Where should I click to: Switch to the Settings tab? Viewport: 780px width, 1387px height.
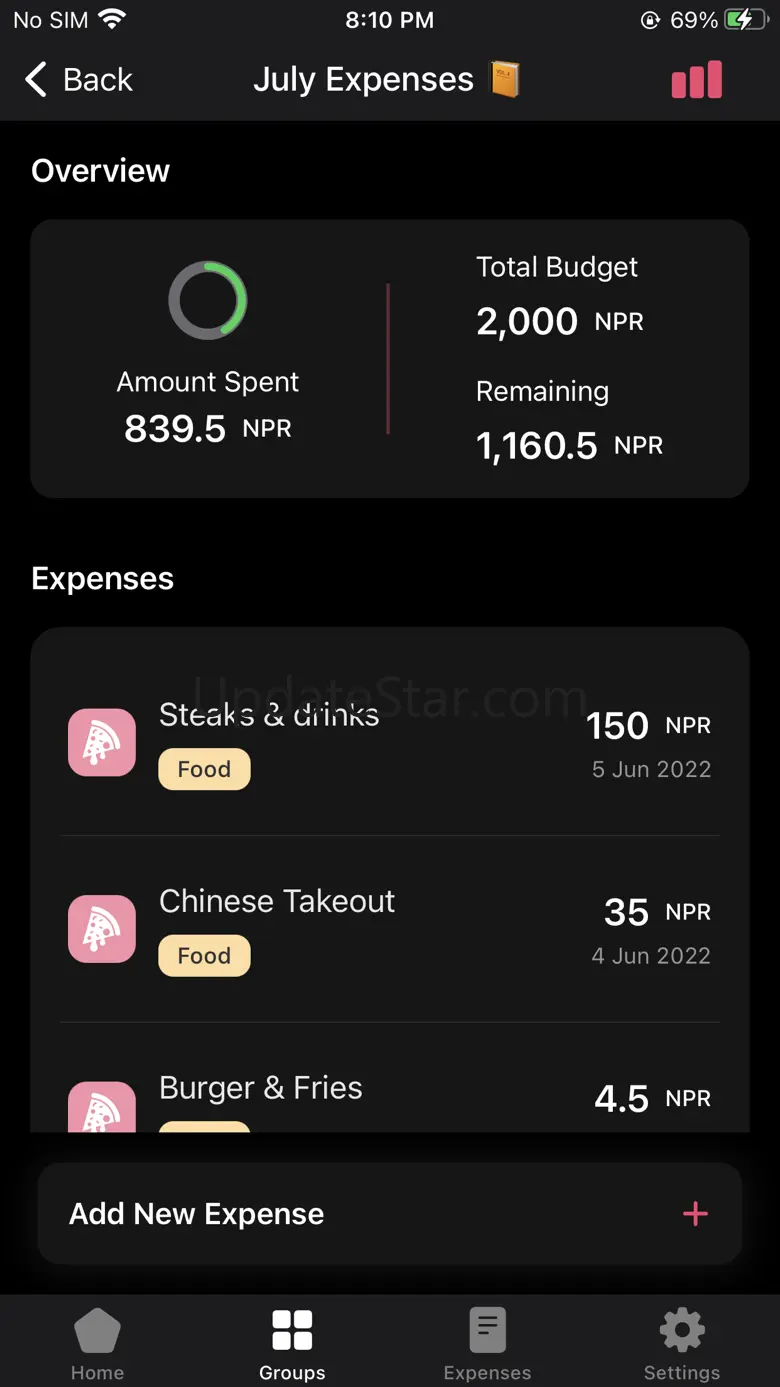click(682, 1343)
